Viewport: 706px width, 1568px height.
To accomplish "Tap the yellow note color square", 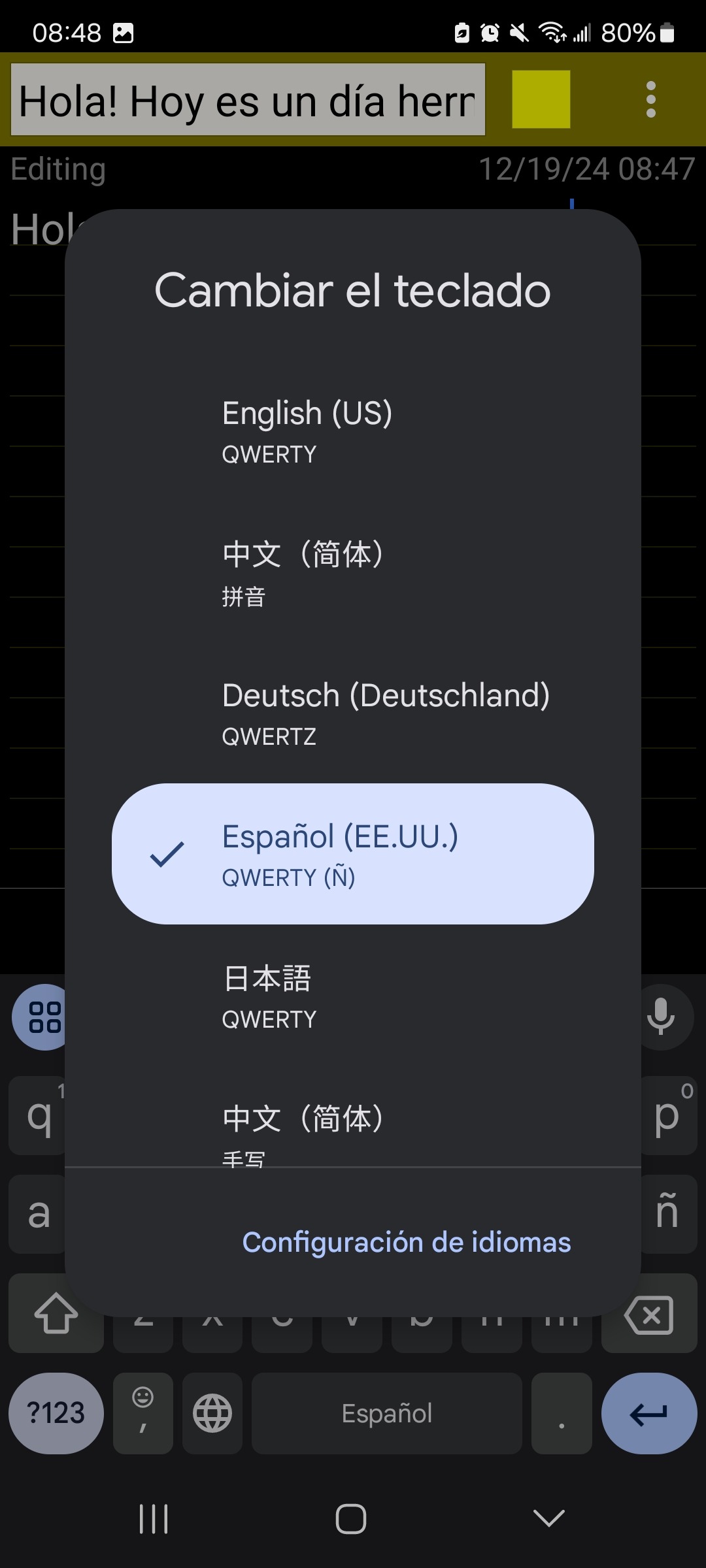I will 541,99.
